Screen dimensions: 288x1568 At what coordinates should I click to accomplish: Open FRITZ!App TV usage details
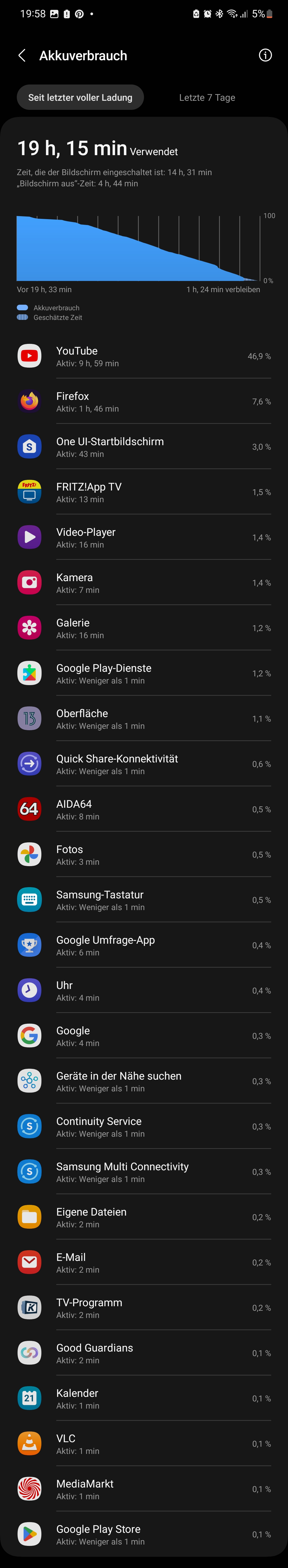pyautogui.click(x=144, y=492)
